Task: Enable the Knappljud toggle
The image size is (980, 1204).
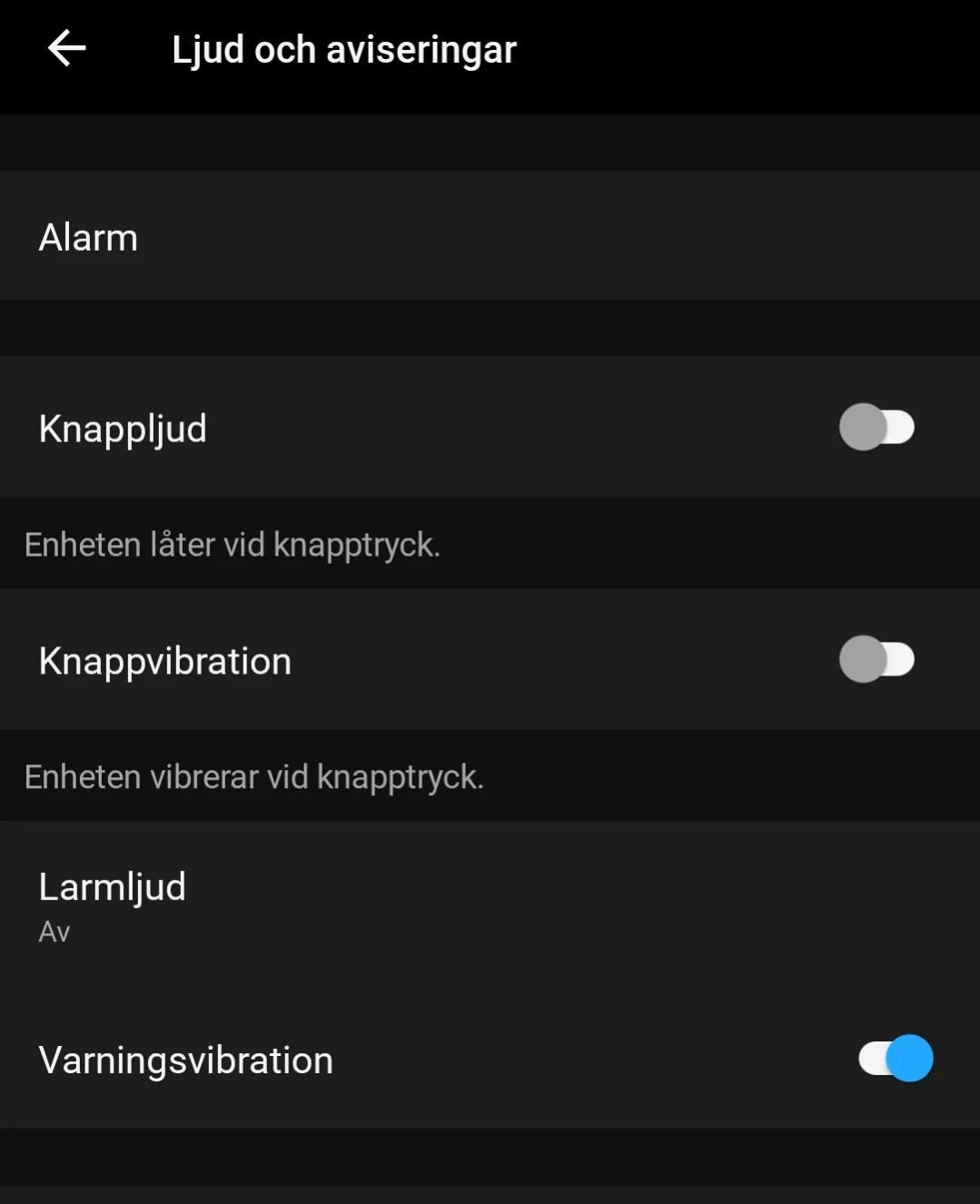Action: coord(876,428)
